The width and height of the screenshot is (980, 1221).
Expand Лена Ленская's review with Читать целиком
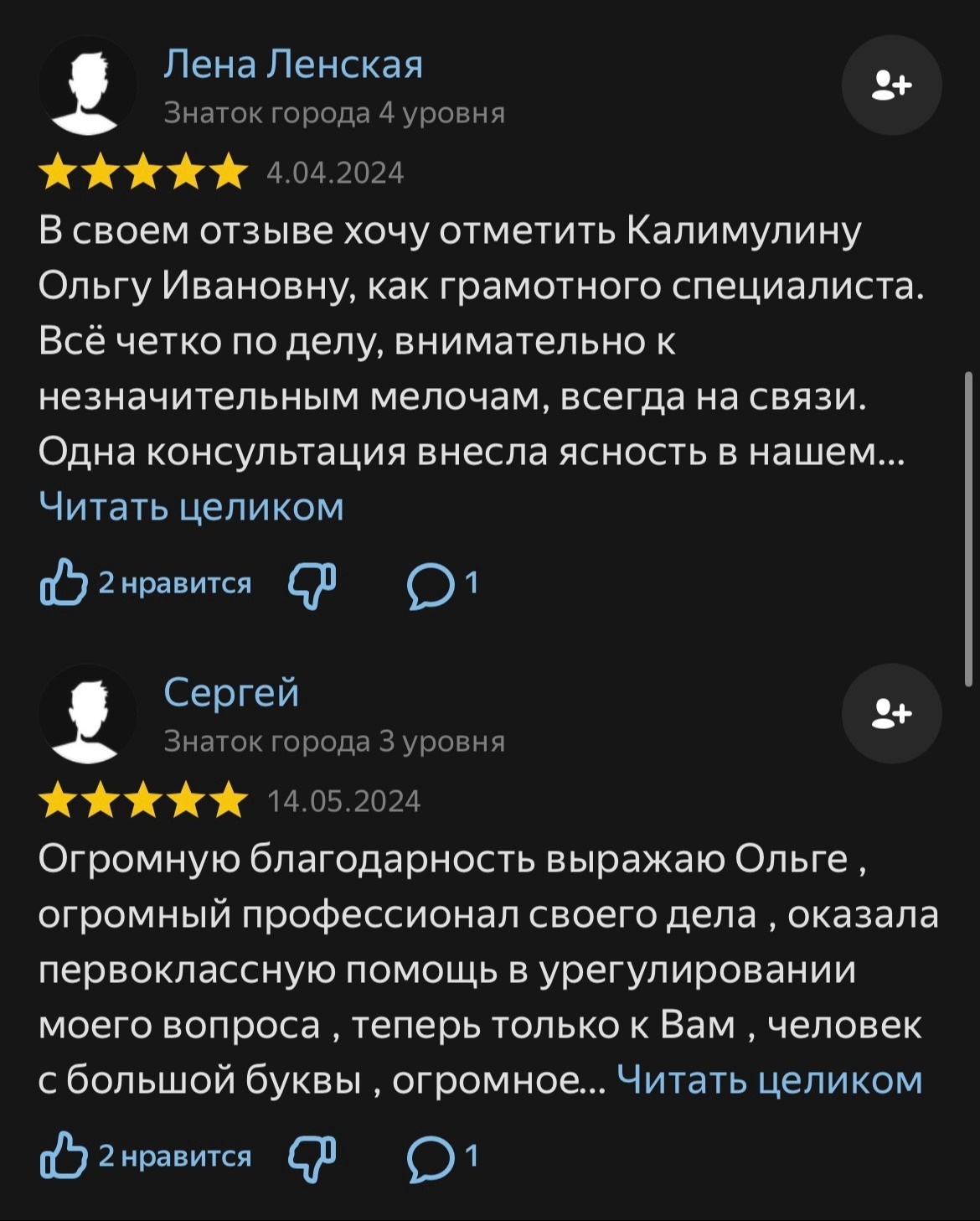point(192,506)
